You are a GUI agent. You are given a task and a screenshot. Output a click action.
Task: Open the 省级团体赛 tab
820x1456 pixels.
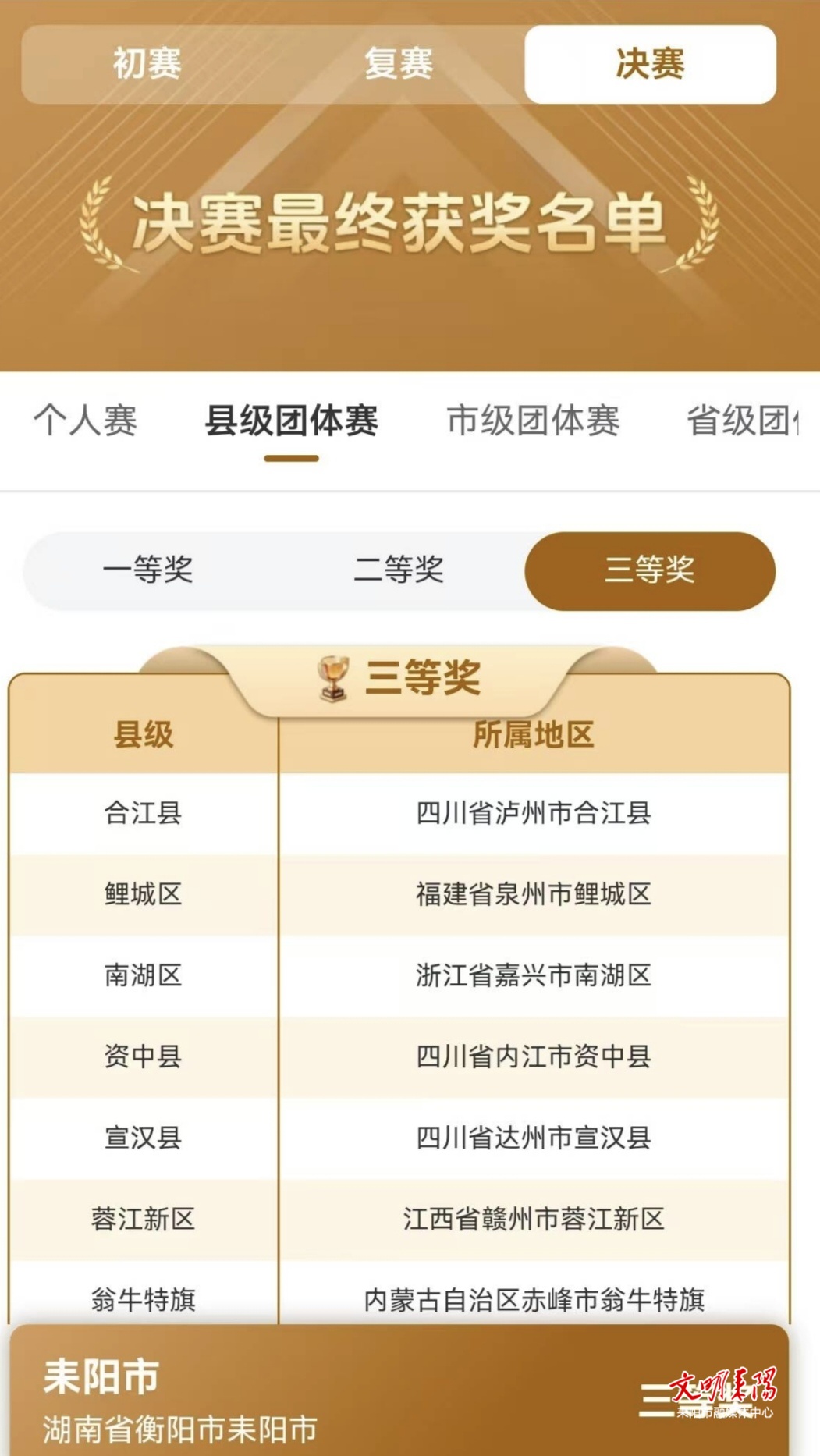point(741,421)
